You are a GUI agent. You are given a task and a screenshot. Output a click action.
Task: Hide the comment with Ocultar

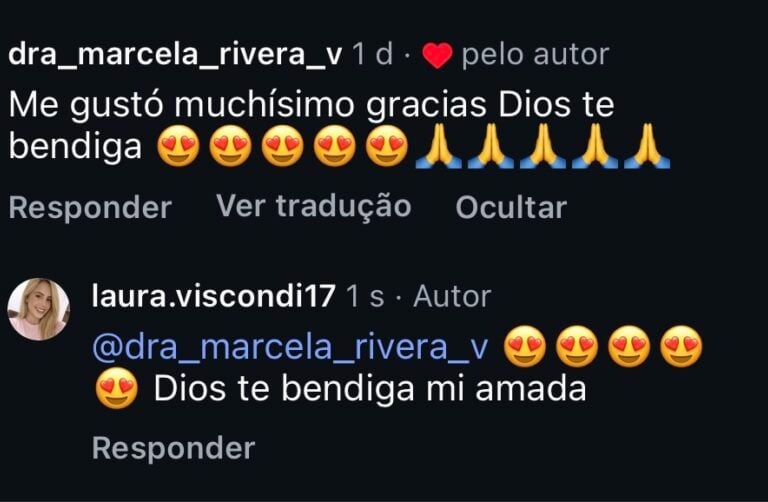[510, 207]
